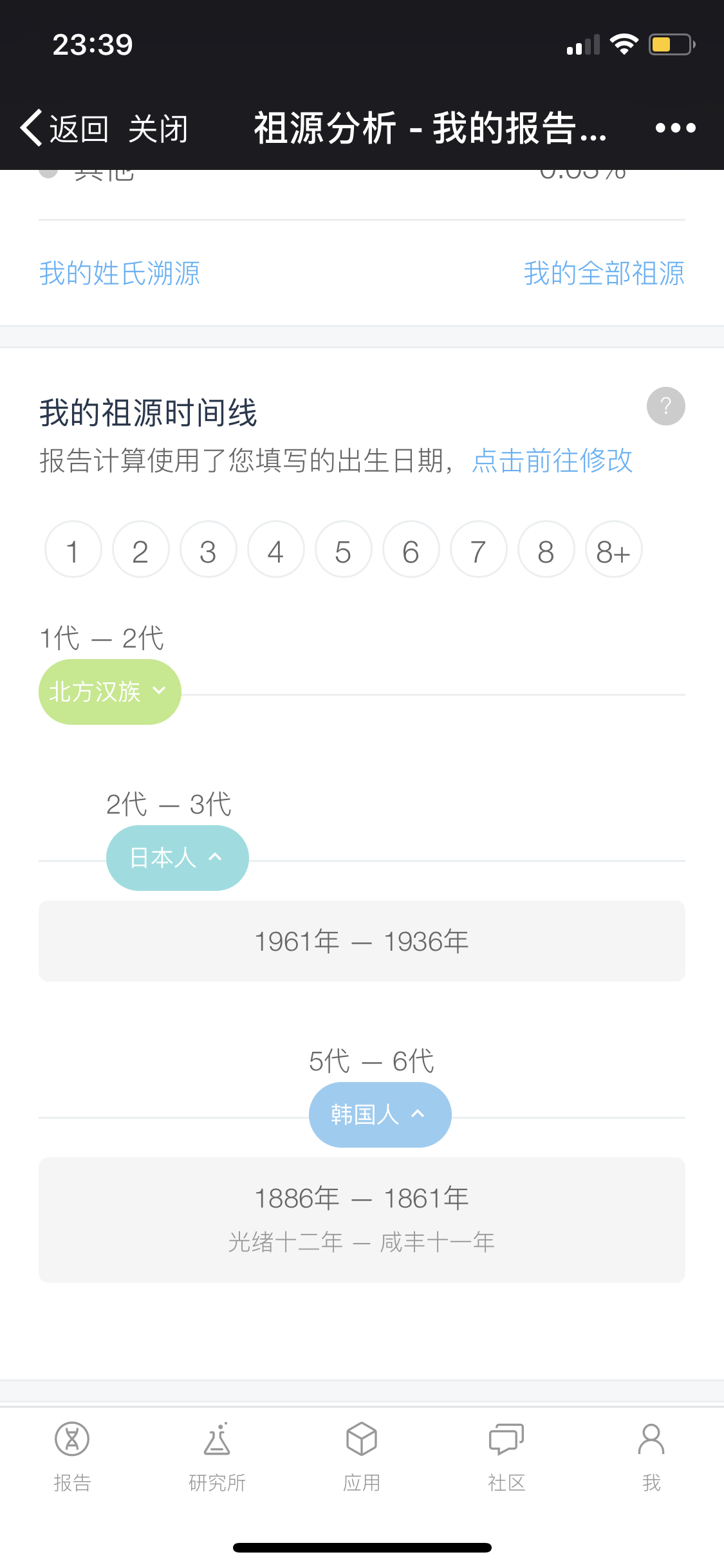This screenshot has height=1568, width=724.
Task: Open the 我的全部祖源 link
Action: point(604,273)
